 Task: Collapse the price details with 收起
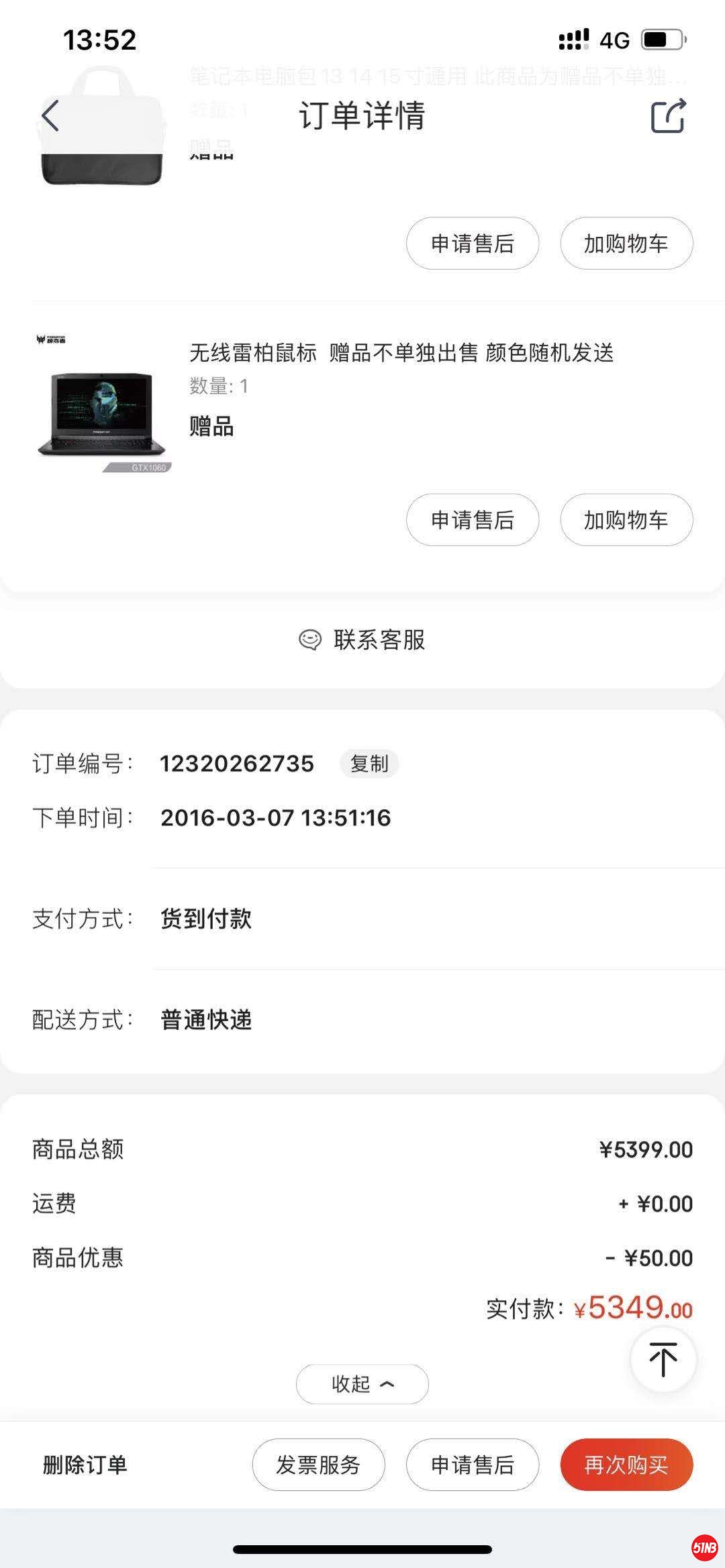(x=362, y=1383)
